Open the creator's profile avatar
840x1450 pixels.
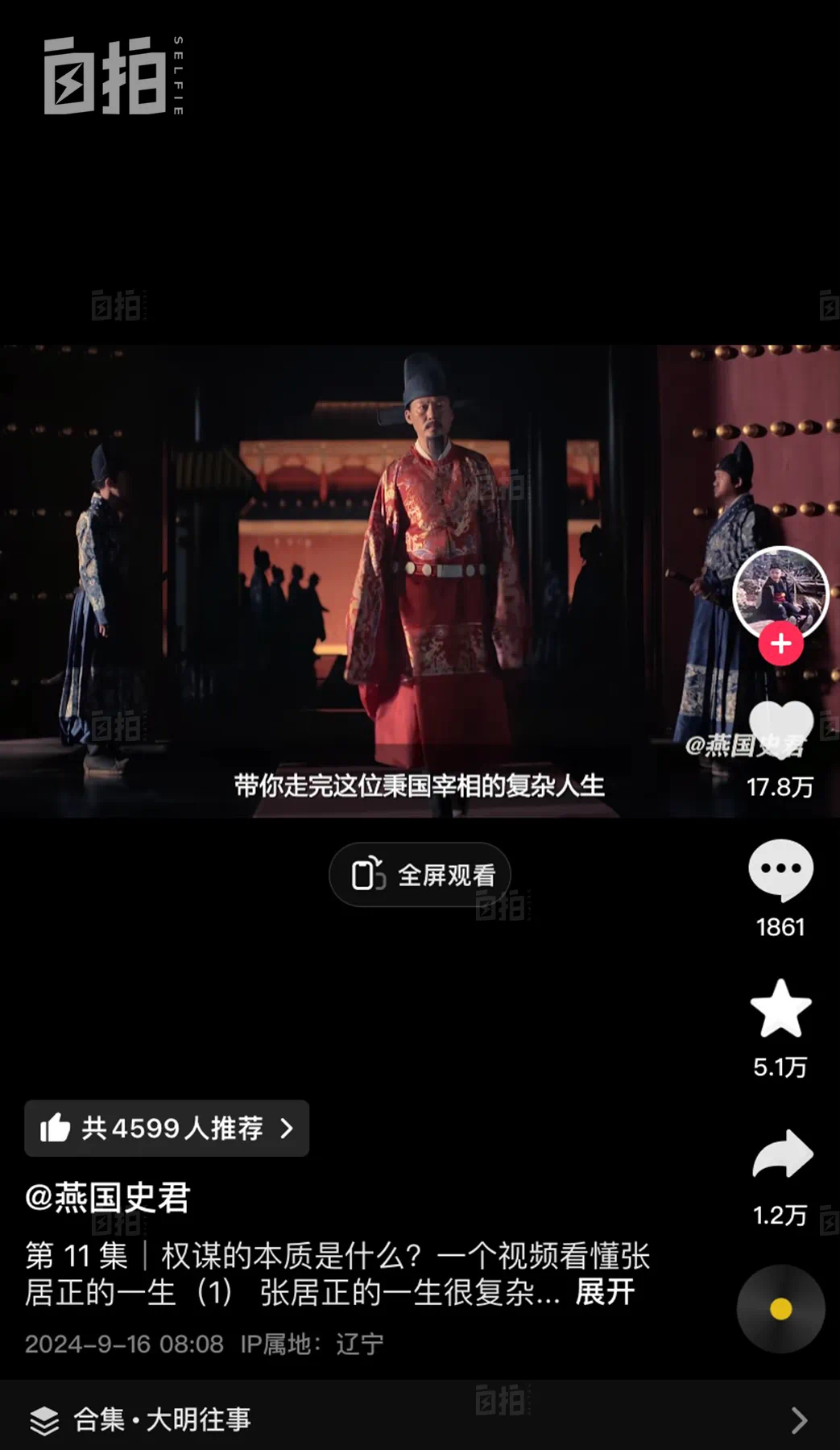(x=780, y=591)
